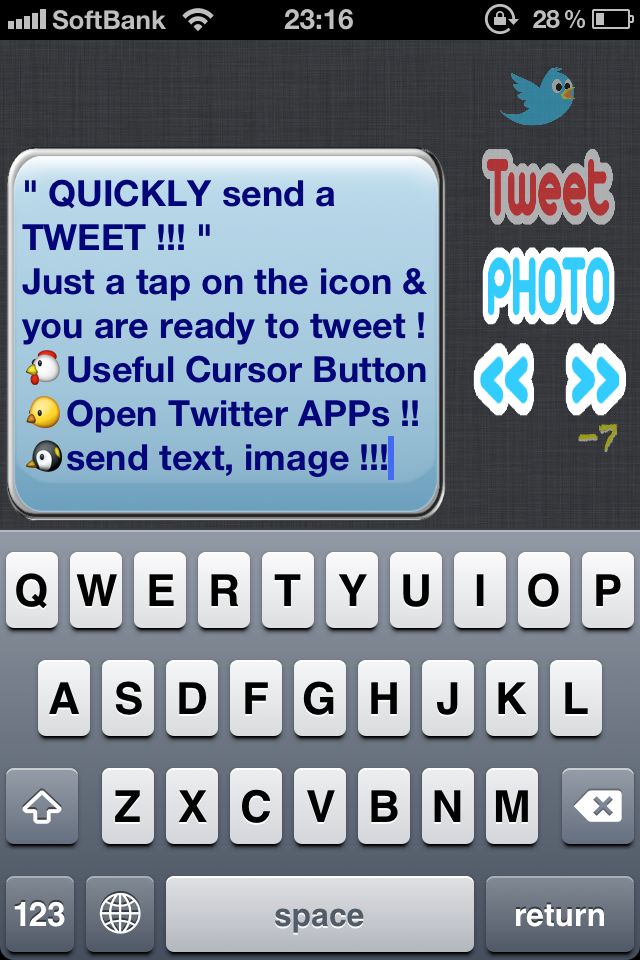Move cursor right with the forward arrows

click(x=594, y=380)
